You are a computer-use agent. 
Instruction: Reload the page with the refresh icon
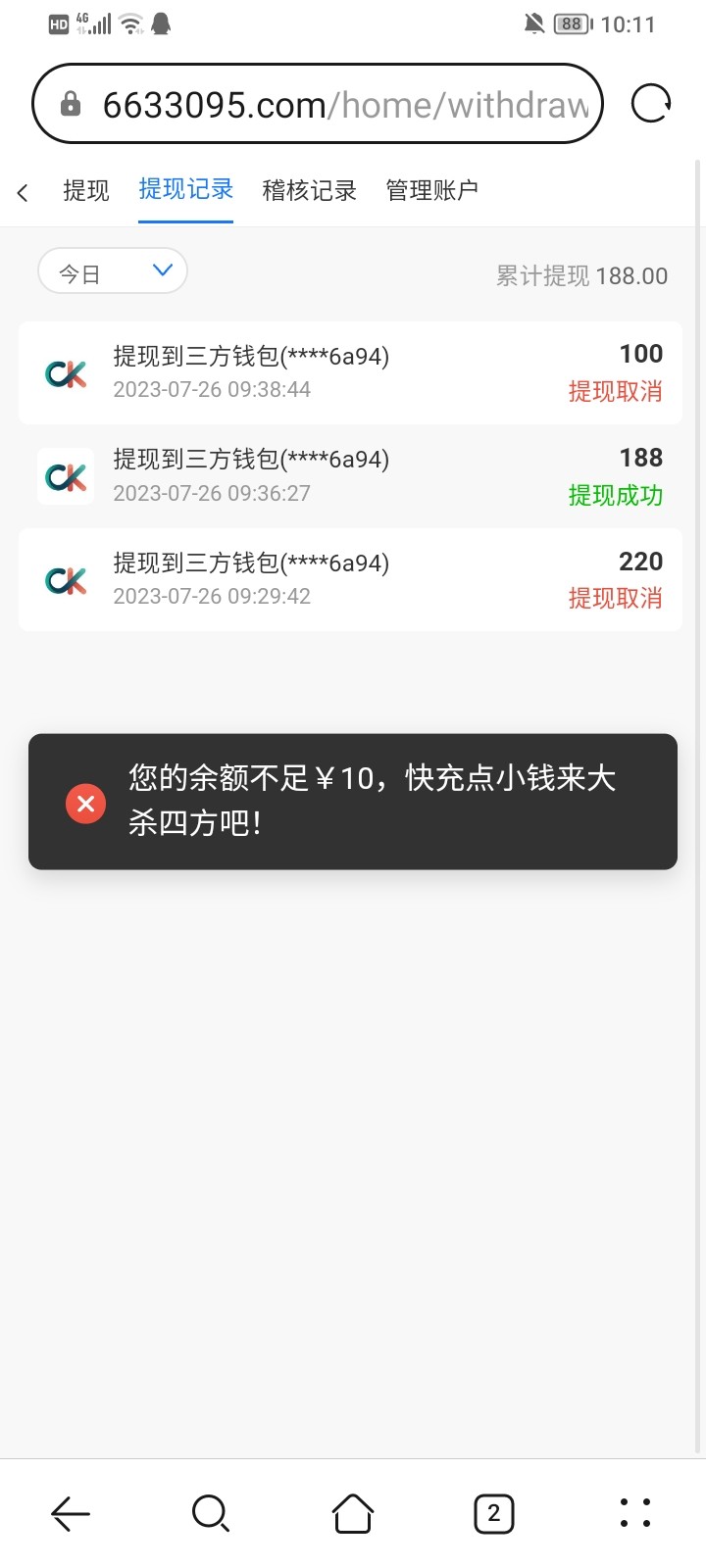pyautogui.click(x=651, y=103)
